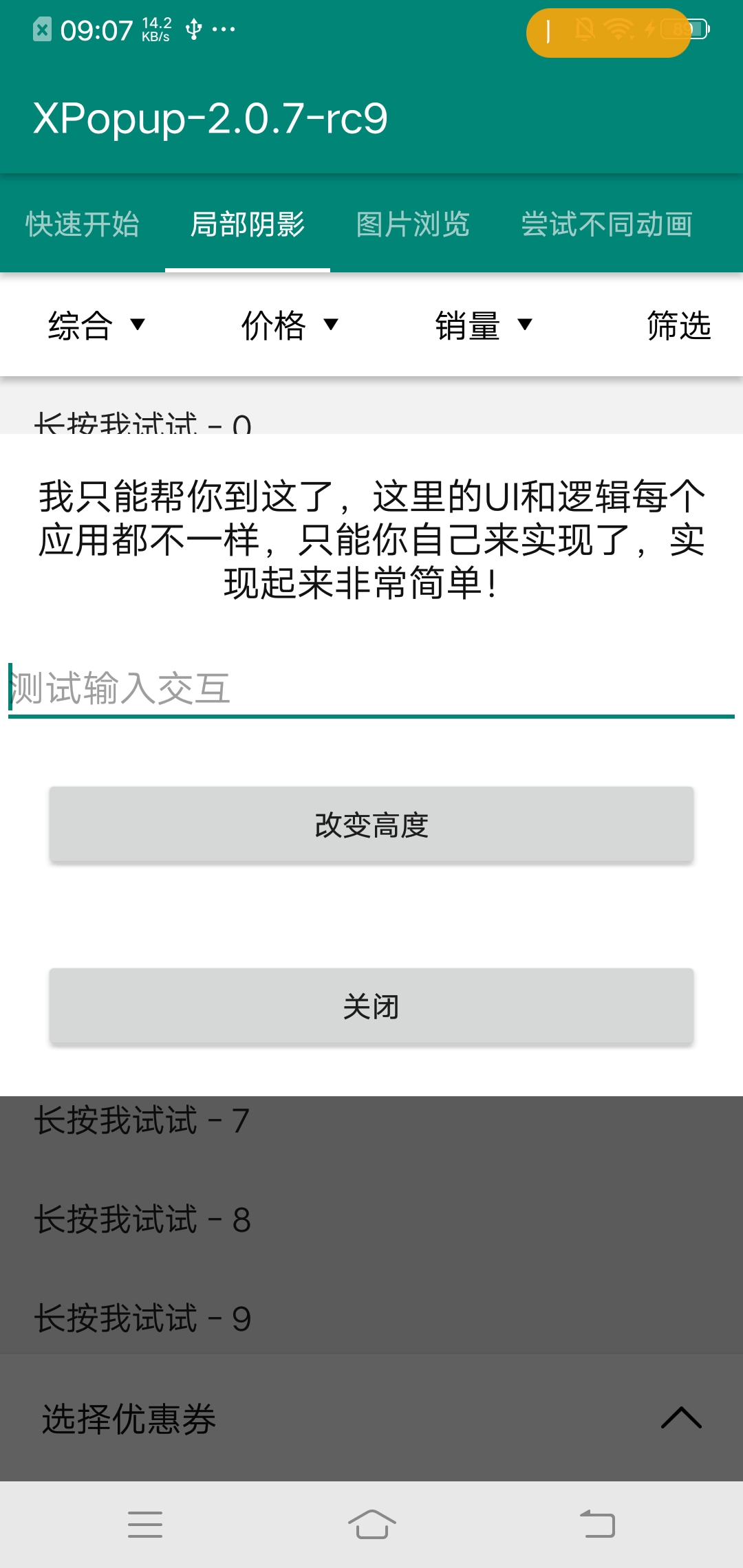Tap the green SIM/SD card status icon
This screenshot has height=1568, width=743.
pos(41,29)
